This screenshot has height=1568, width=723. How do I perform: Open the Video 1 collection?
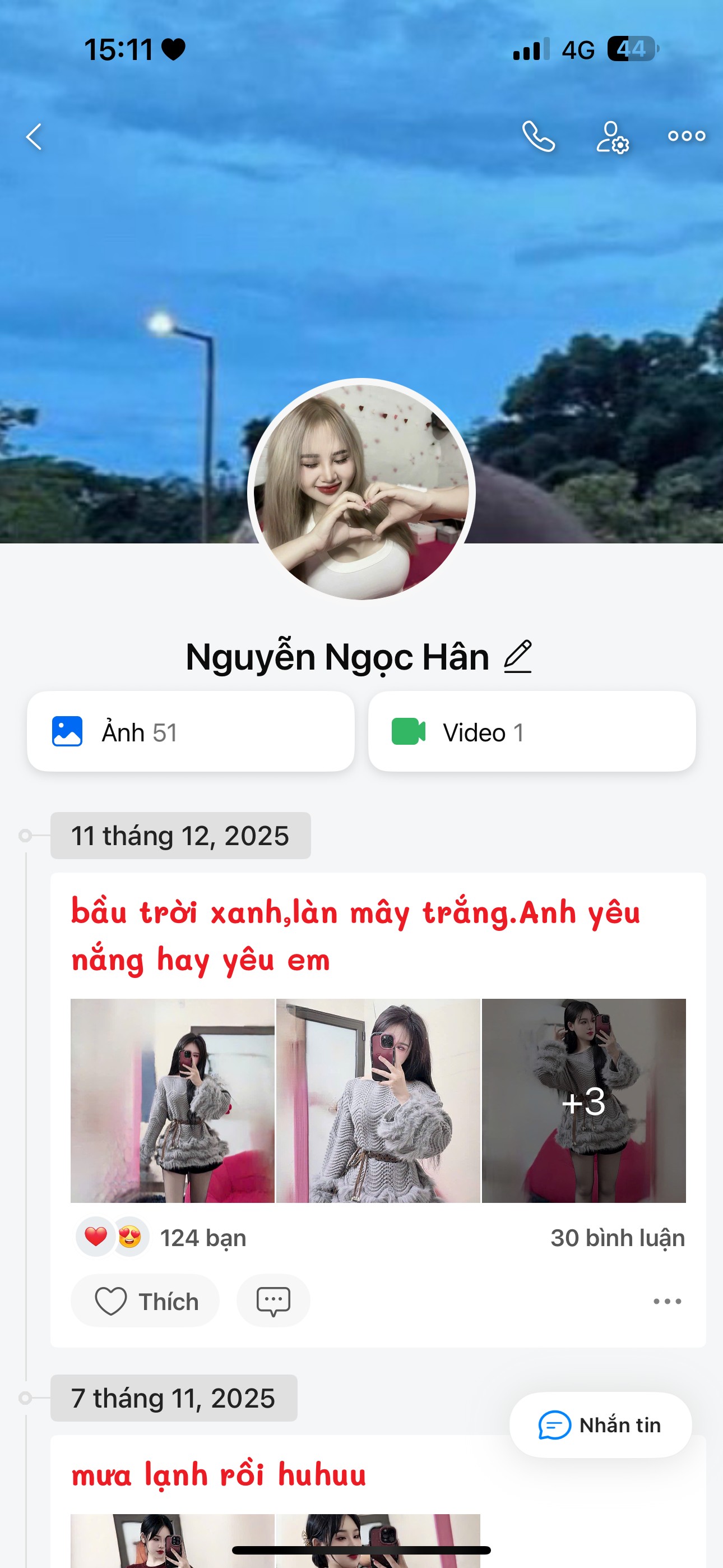531,732
